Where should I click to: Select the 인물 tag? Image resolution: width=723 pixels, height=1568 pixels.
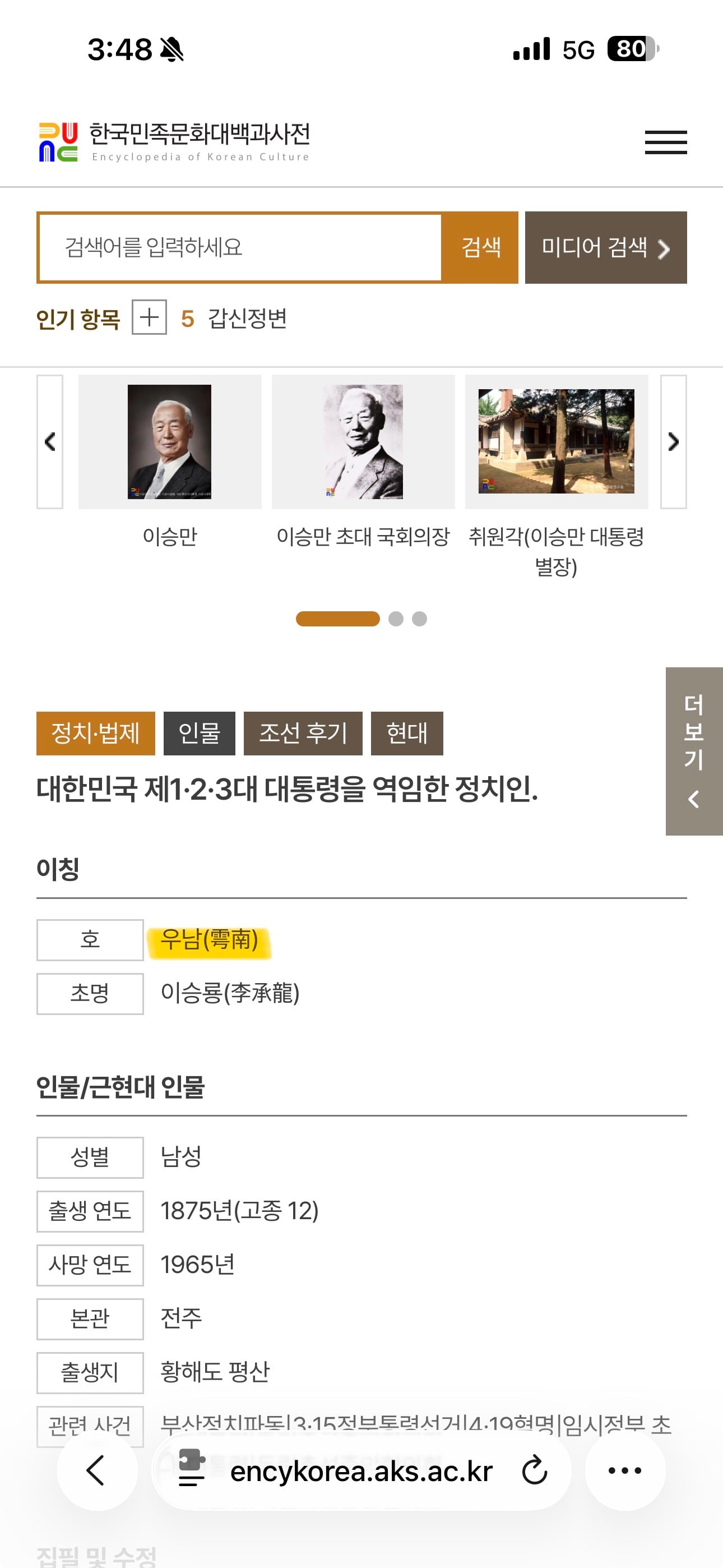tap(199, 734)
